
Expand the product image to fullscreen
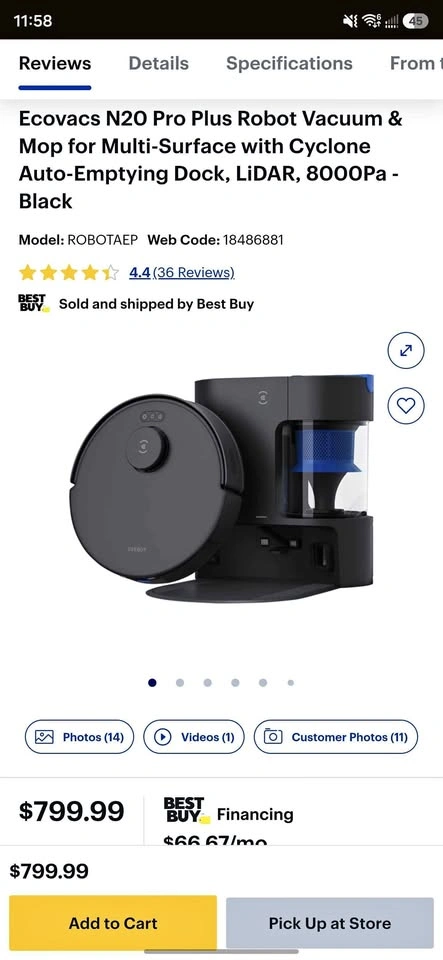click(x=406, y=350)
